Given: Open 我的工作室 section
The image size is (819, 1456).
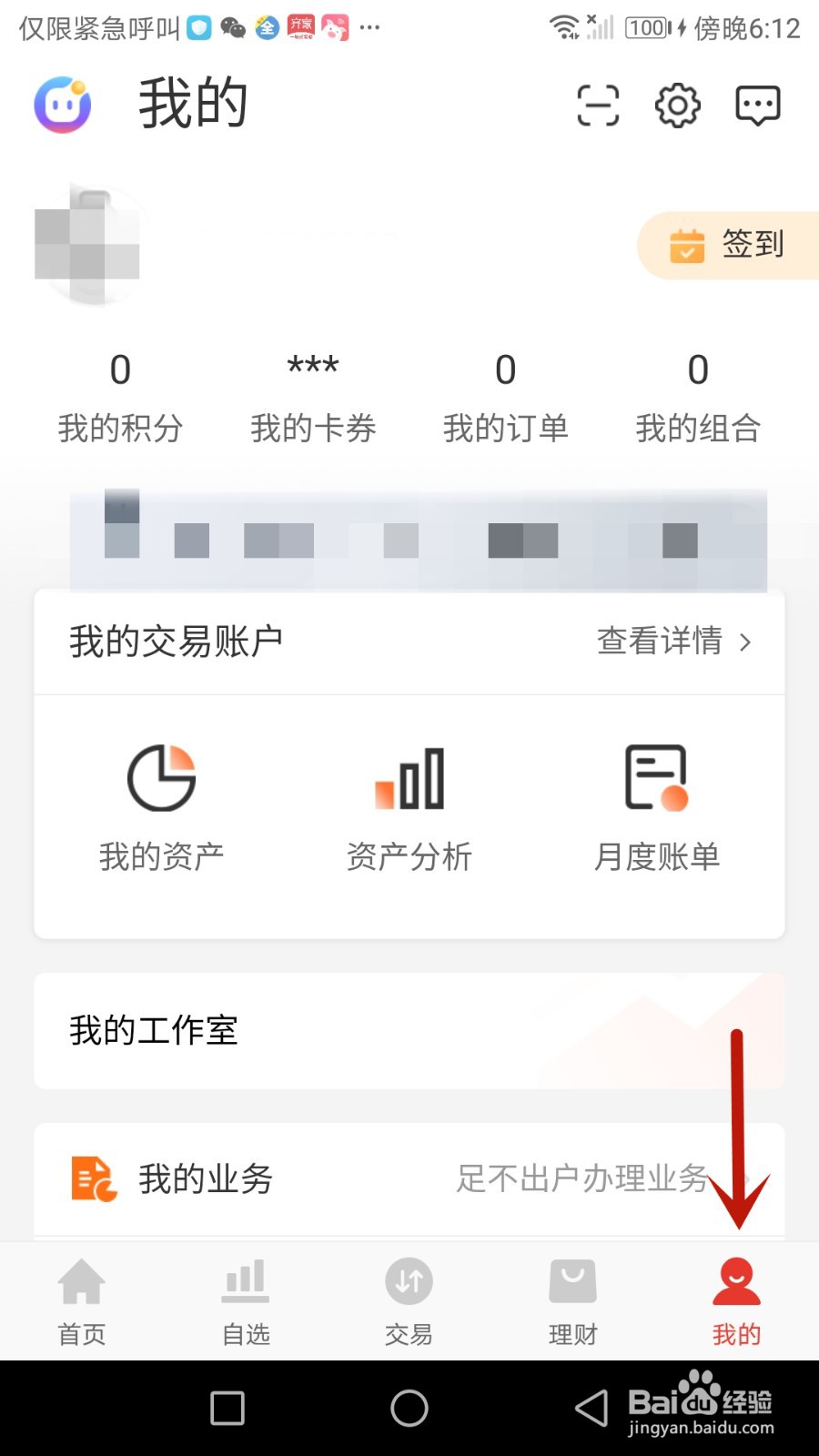Looking at the screenshot, I should pos(152,1031).
